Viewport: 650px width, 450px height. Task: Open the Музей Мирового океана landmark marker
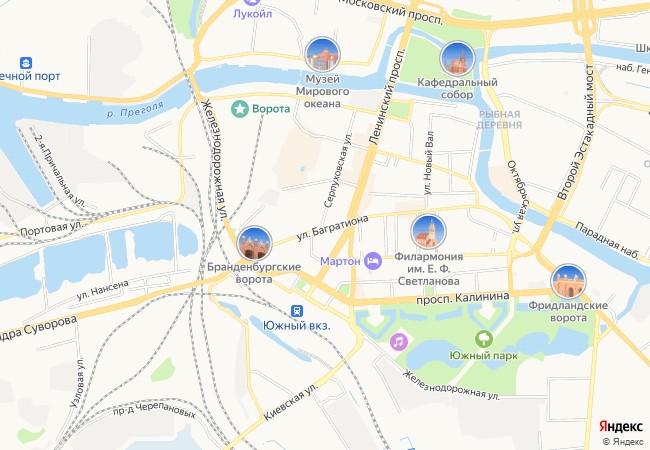click(x=322, y=56)
